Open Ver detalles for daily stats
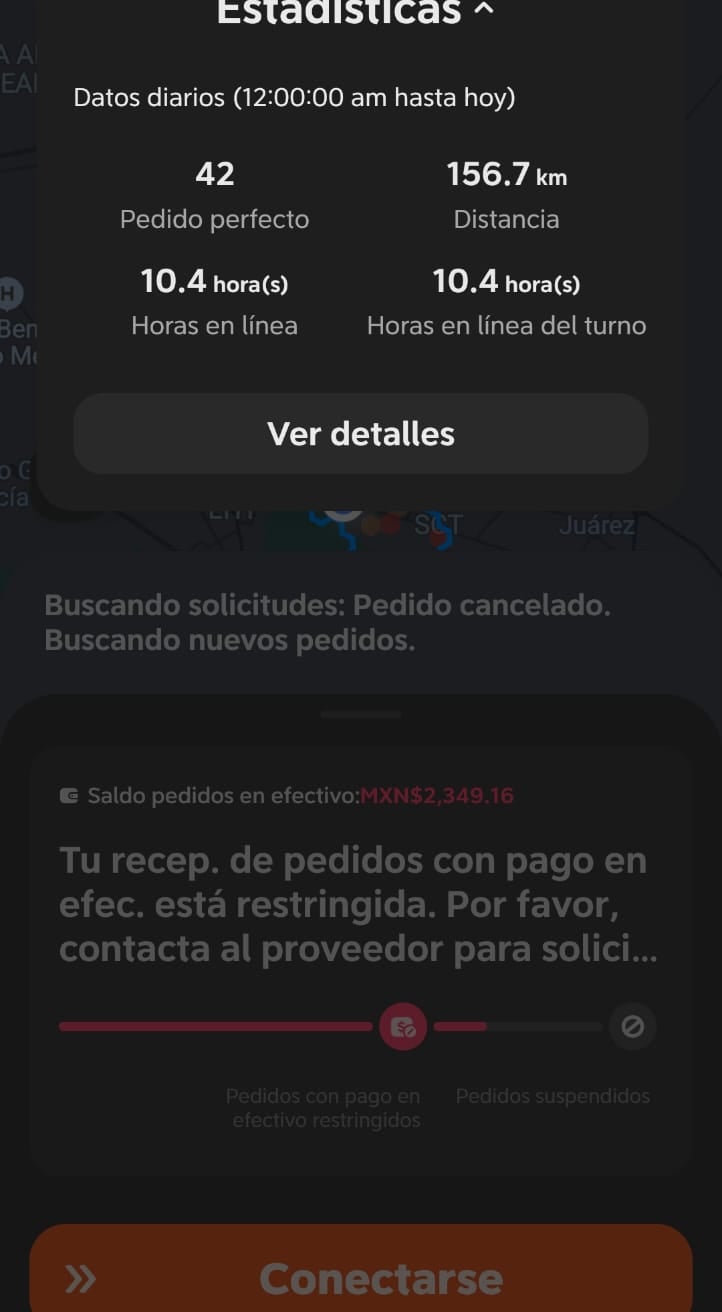This screenshot has height=1312, width=722. (x=360, y=434)
